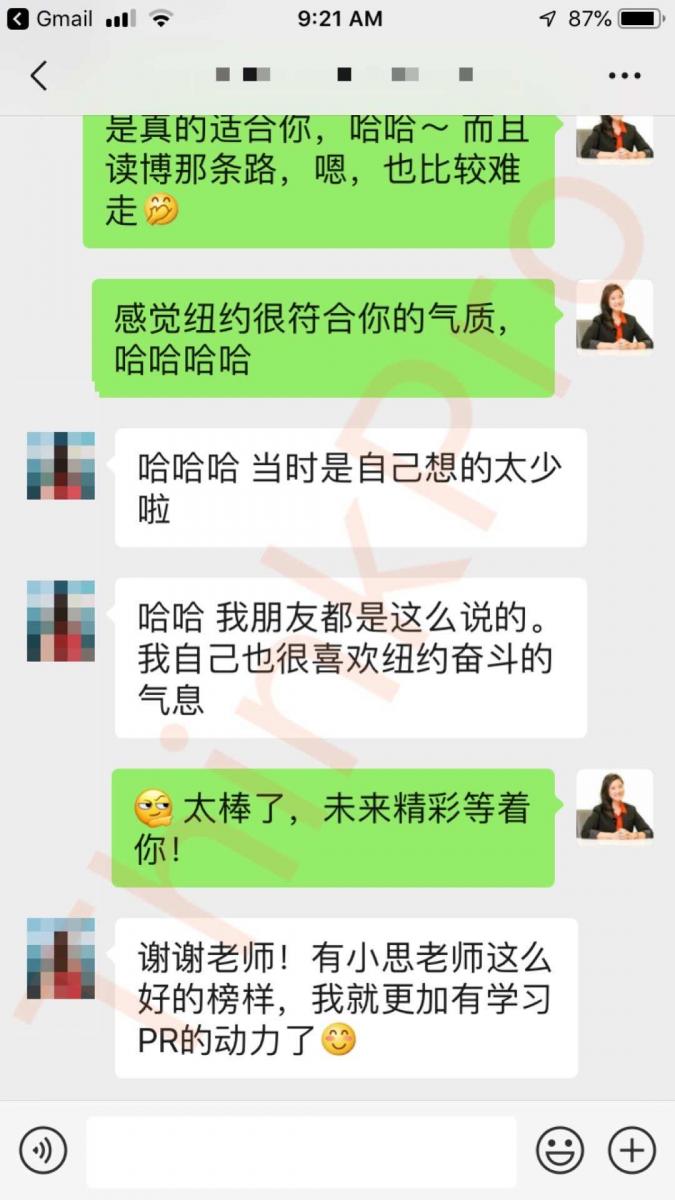Switch to voice message input
Screen dimensions: 675x1200
click(43, 1150)
